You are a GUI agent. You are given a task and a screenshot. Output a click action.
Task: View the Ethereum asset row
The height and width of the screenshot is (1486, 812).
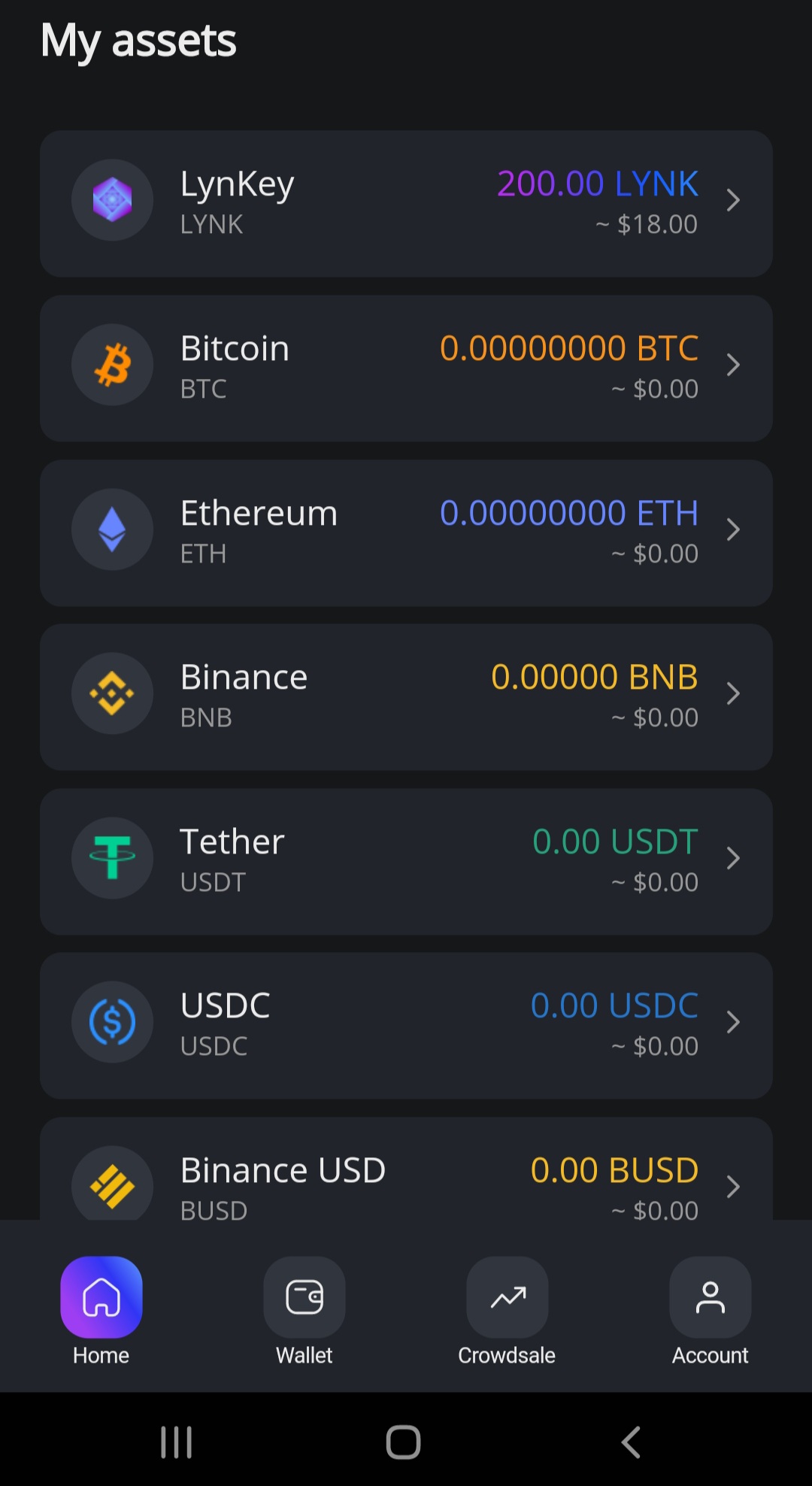[x=406, y=533]
